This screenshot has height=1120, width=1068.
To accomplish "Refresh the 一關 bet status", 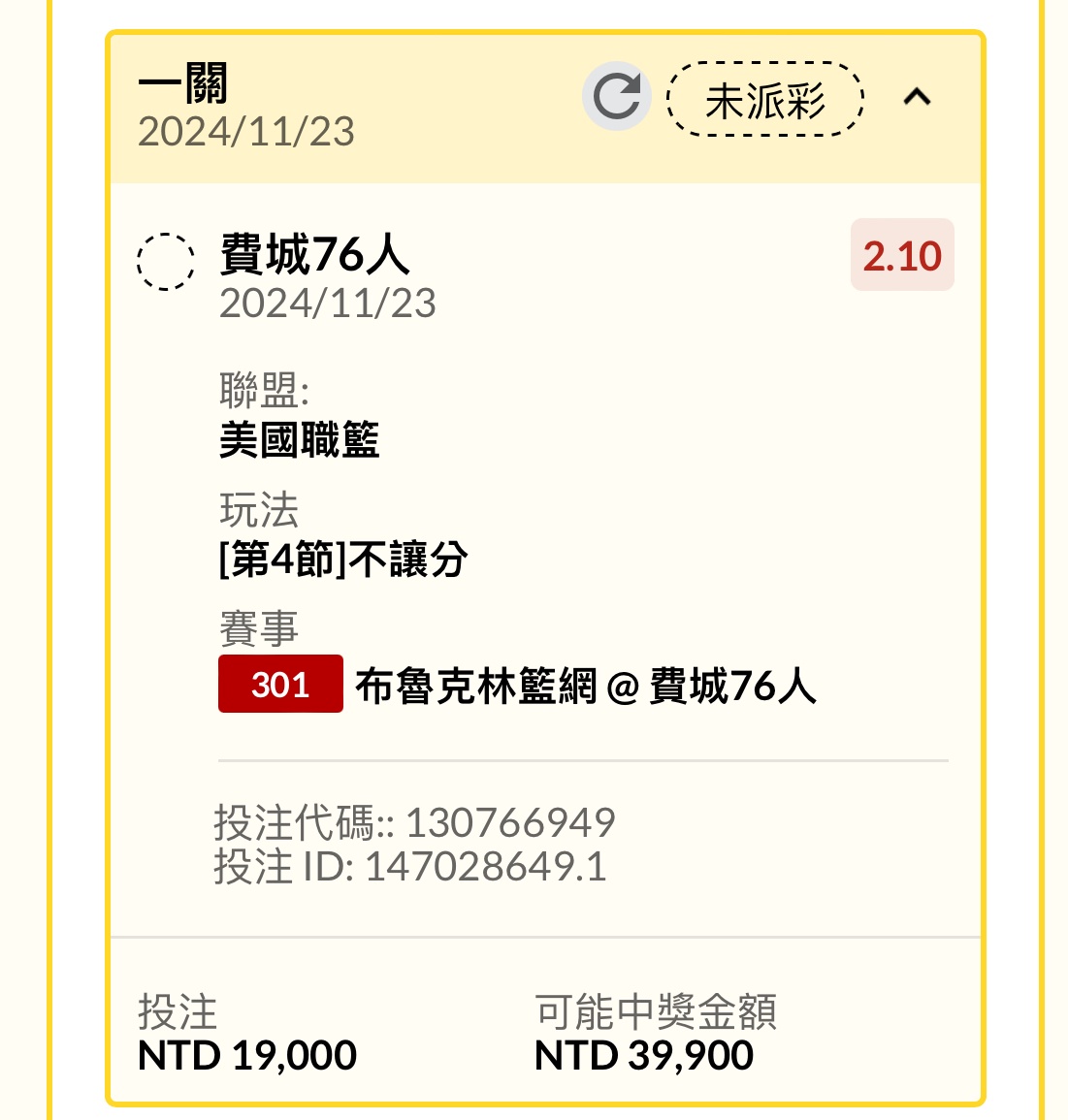I will click(x=616, y=96).
